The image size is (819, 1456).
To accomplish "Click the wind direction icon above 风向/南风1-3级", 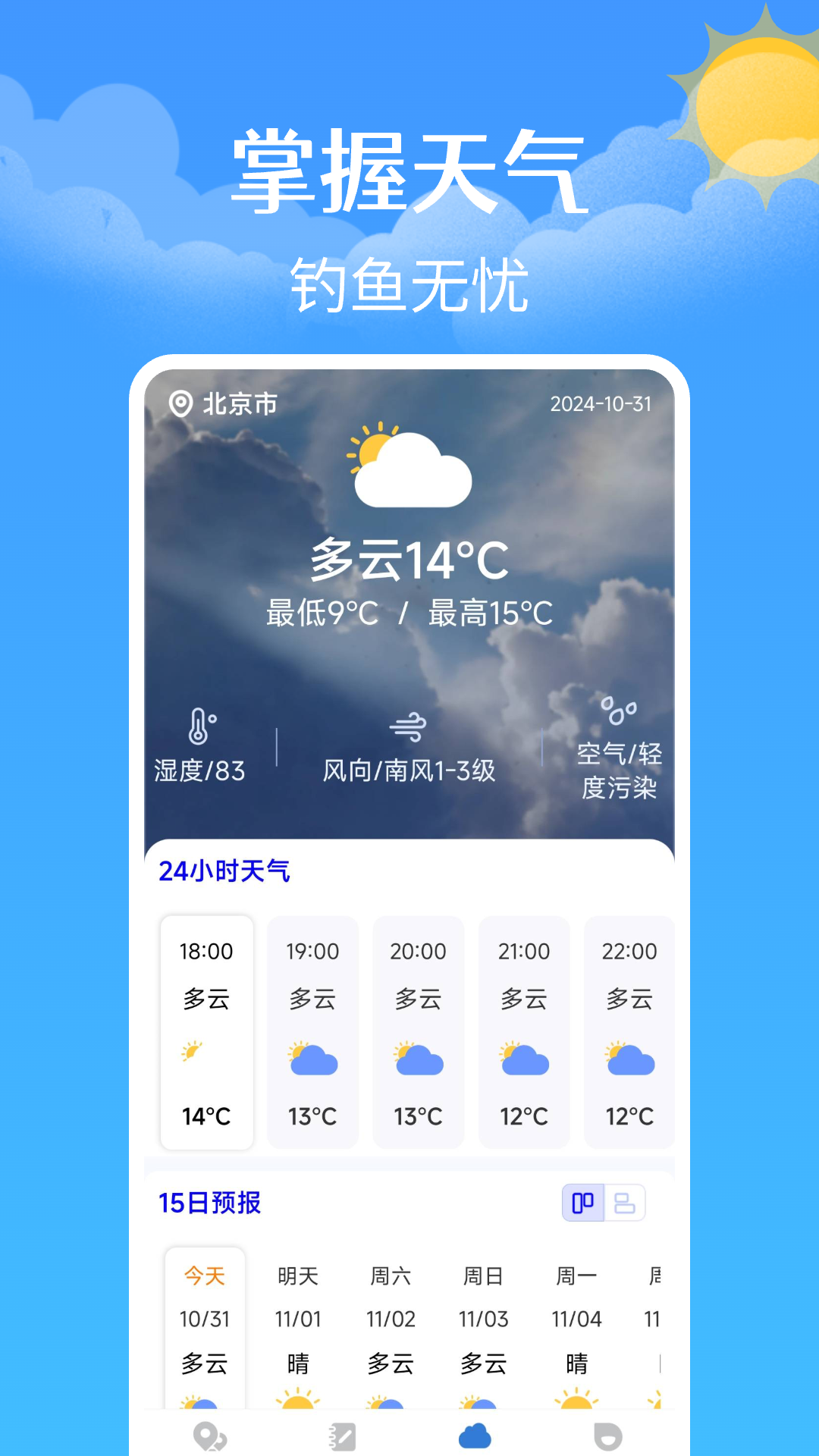I will click(409, 726).
